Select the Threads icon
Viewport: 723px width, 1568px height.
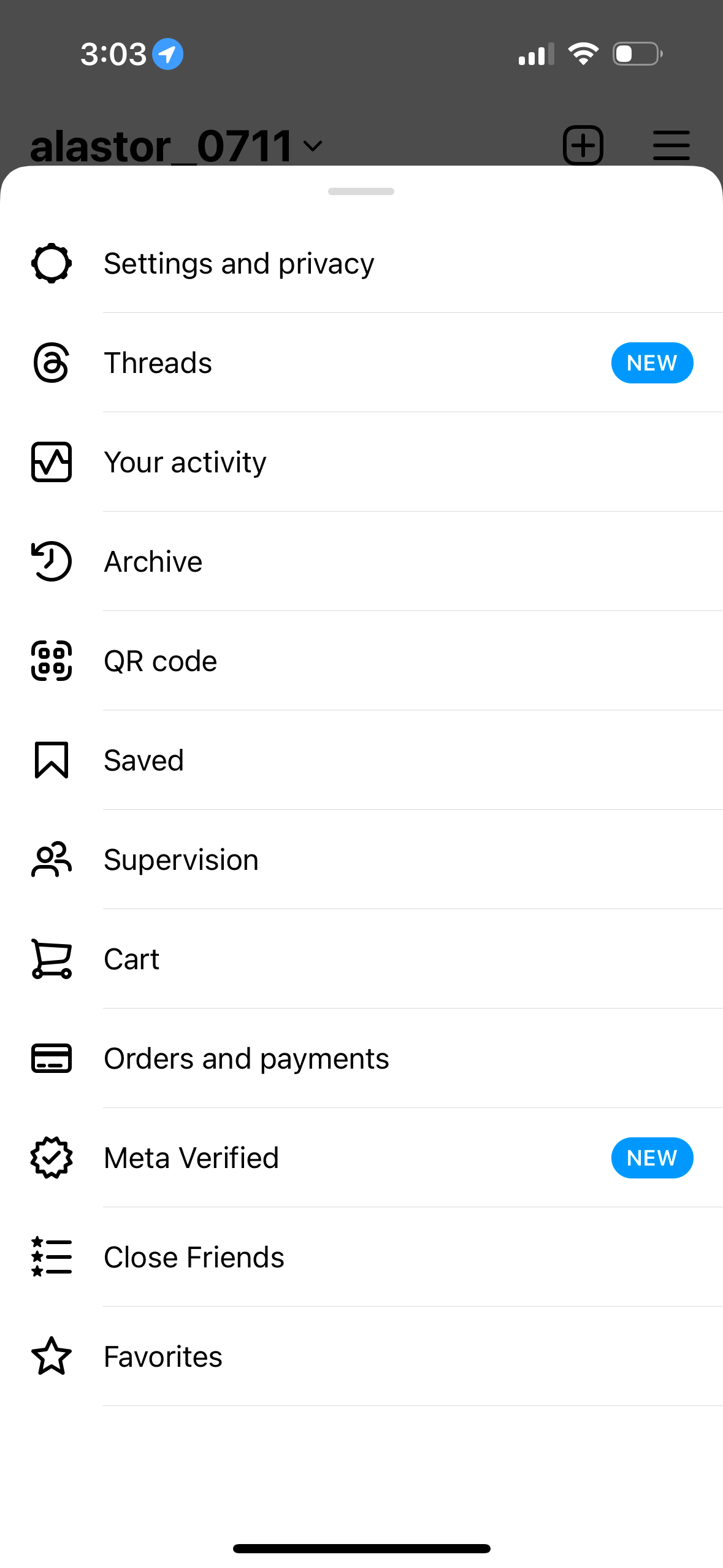pos(52,363)
